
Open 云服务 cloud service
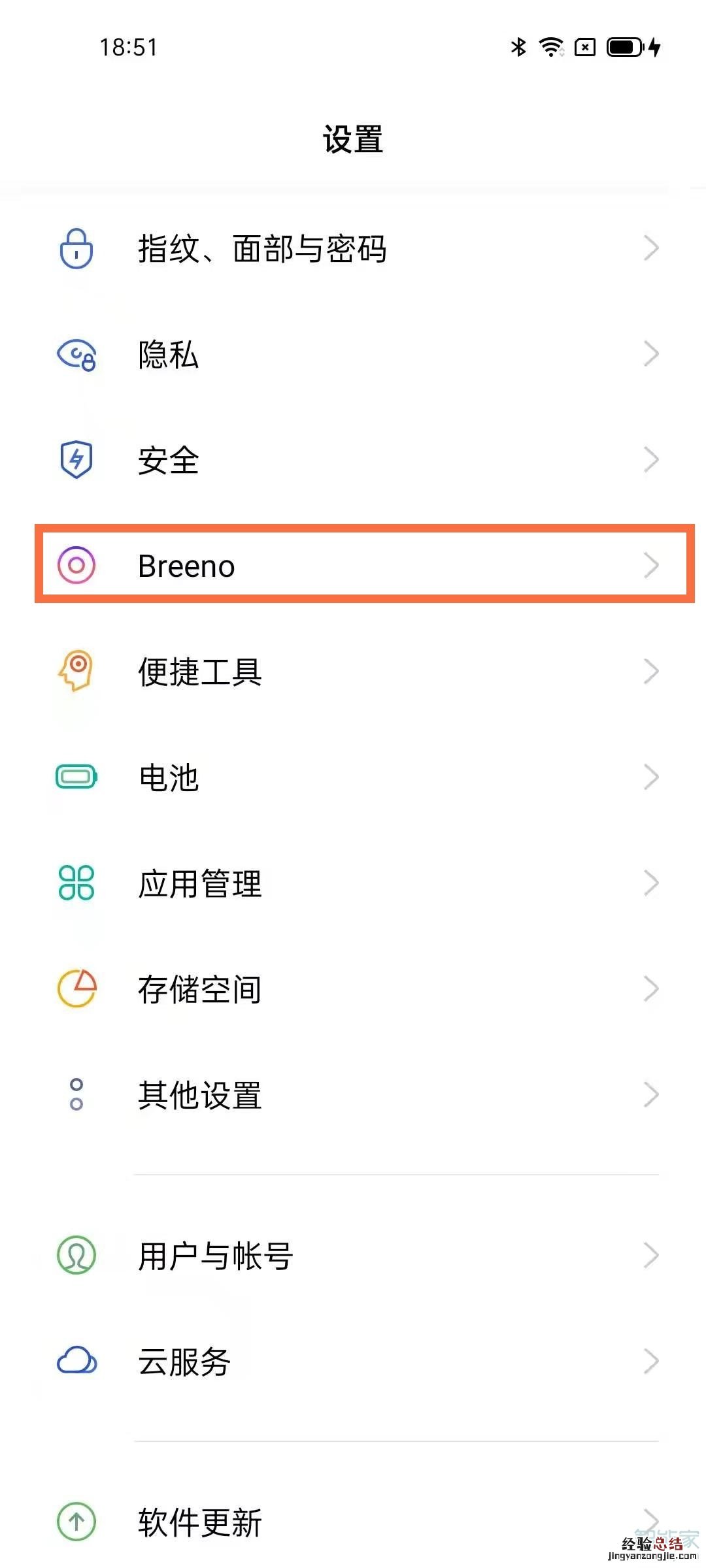click(184, 1362)
